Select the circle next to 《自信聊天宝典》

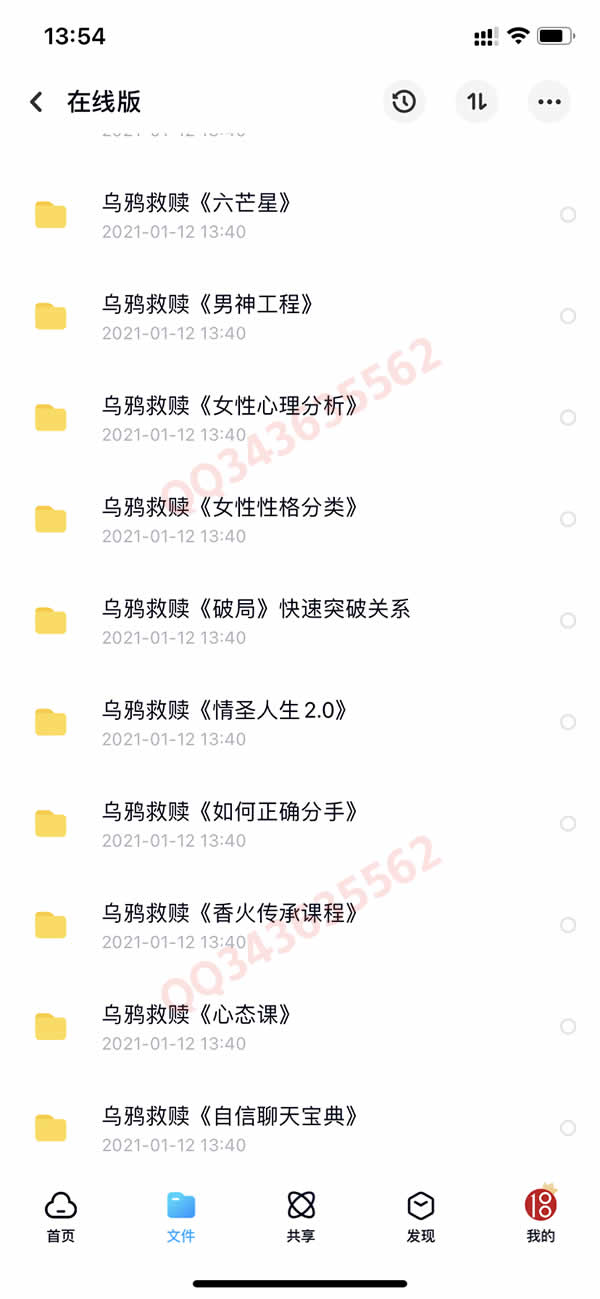tap(568, 1128)
